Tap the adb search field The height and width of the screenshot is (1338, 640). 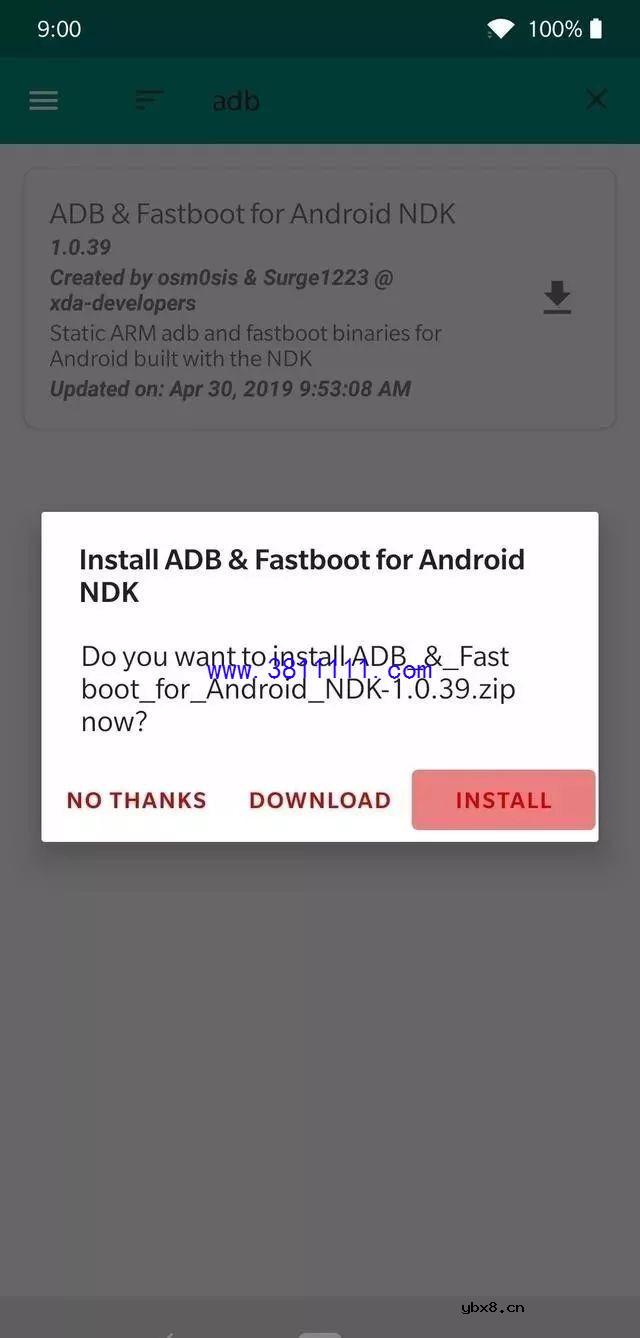380,101
